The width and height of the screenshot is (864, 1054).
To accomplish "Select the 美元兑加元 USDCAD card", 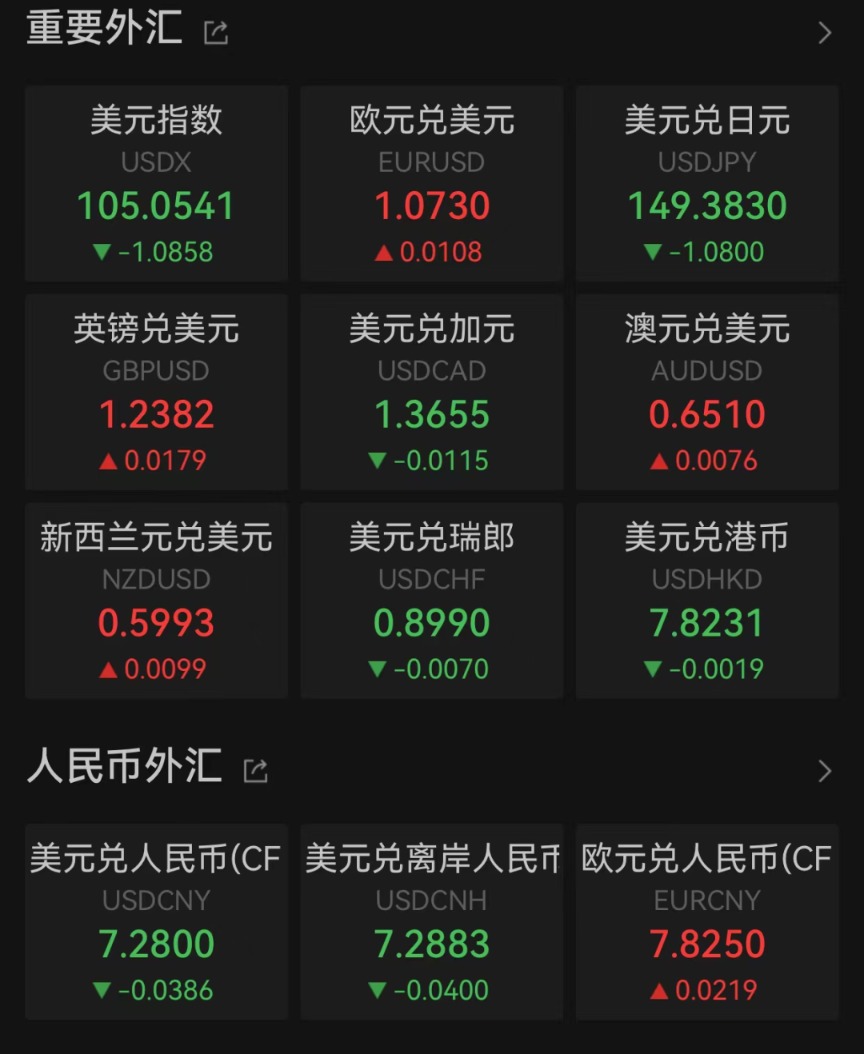I will 432,392.
